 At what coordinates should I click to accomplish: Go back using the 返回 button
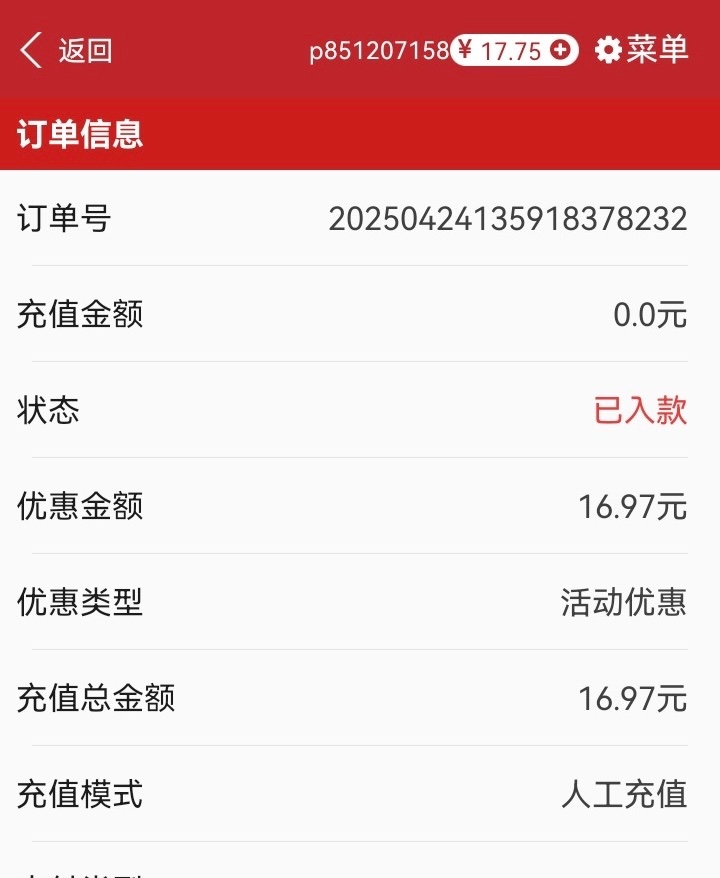66,50
